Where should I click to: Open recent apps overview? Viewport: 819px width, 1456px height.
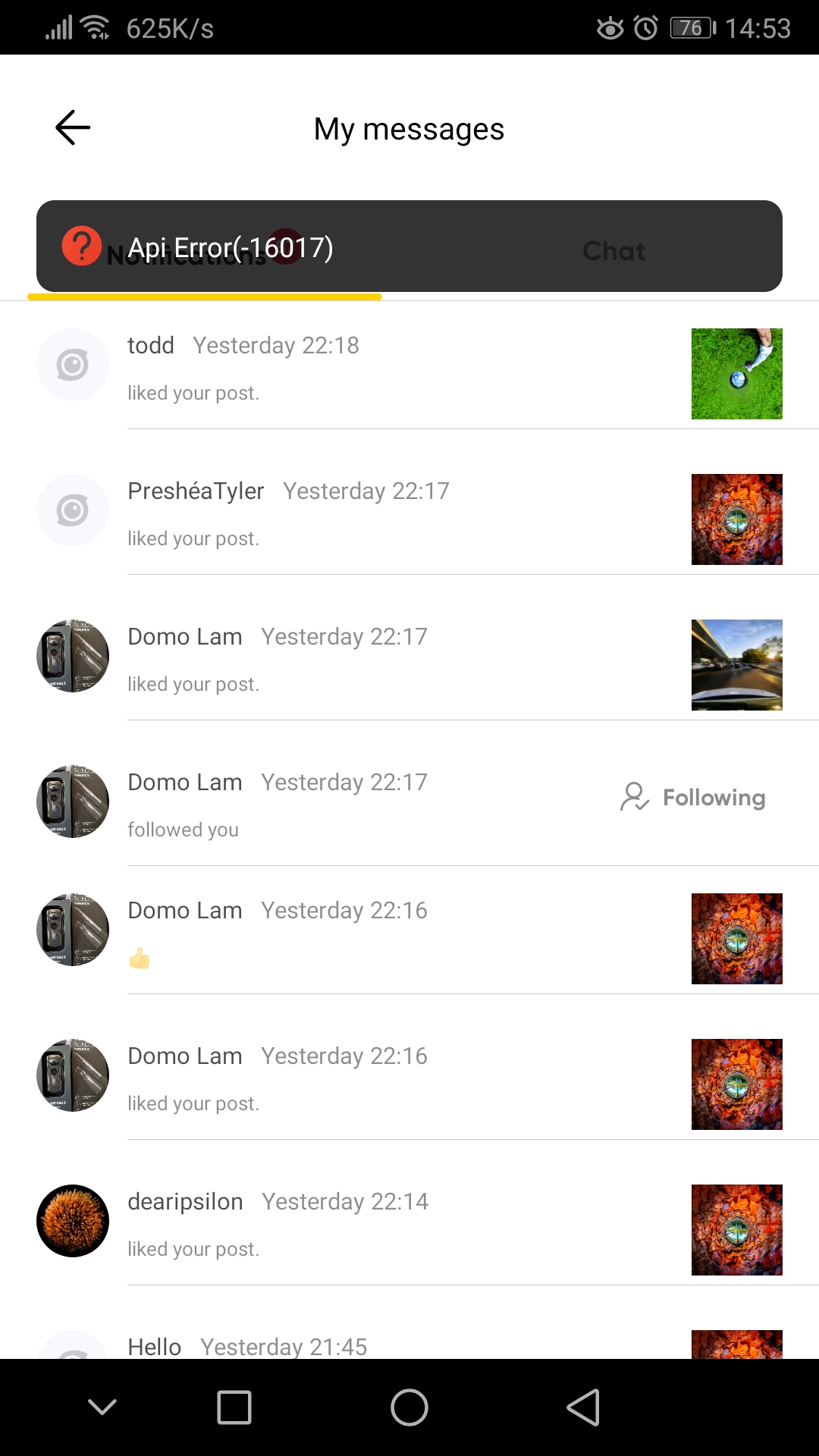pyautogui.click(x=234, y=1407)
